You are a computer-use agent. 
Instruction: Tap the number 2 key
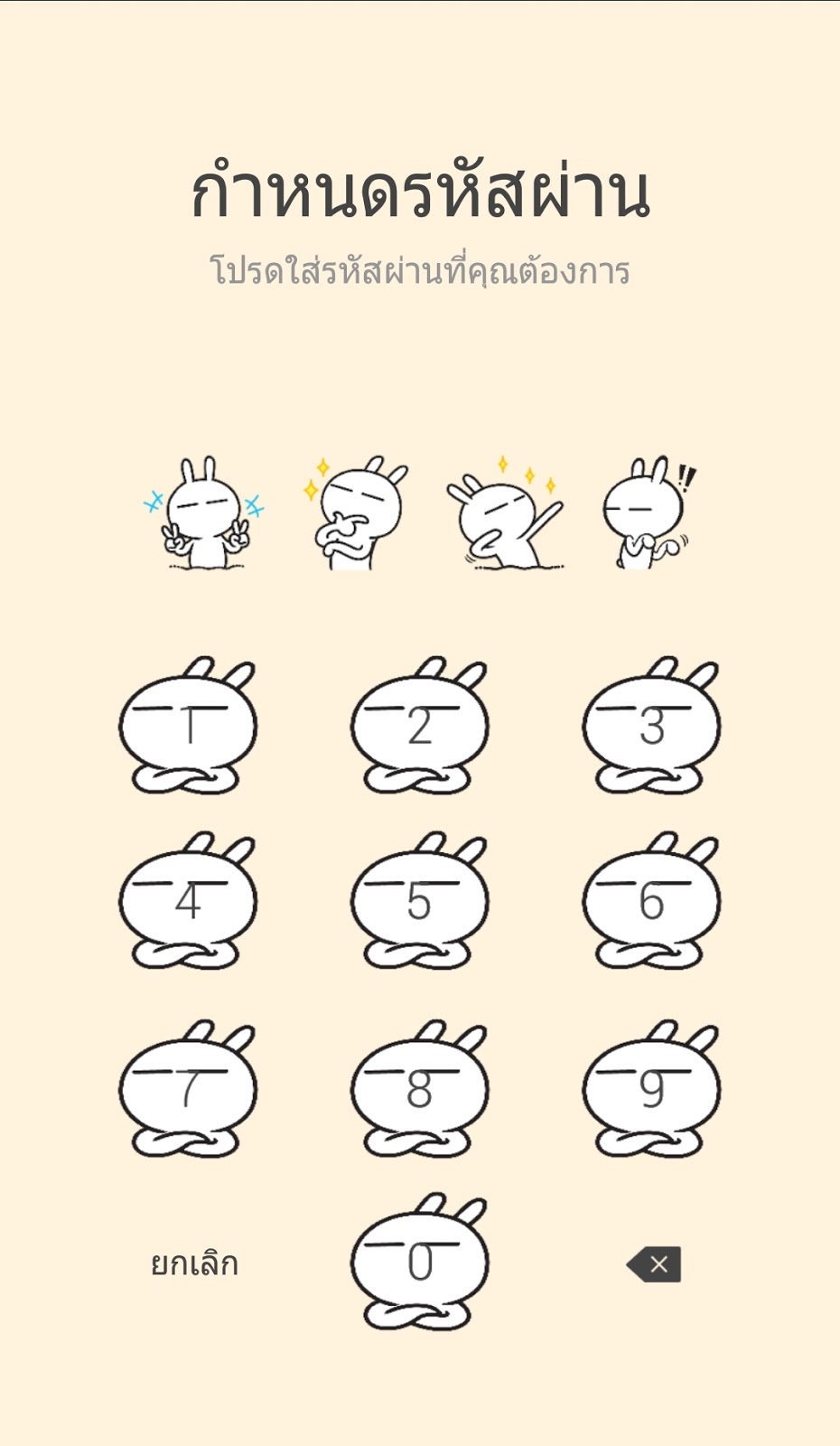420,726
